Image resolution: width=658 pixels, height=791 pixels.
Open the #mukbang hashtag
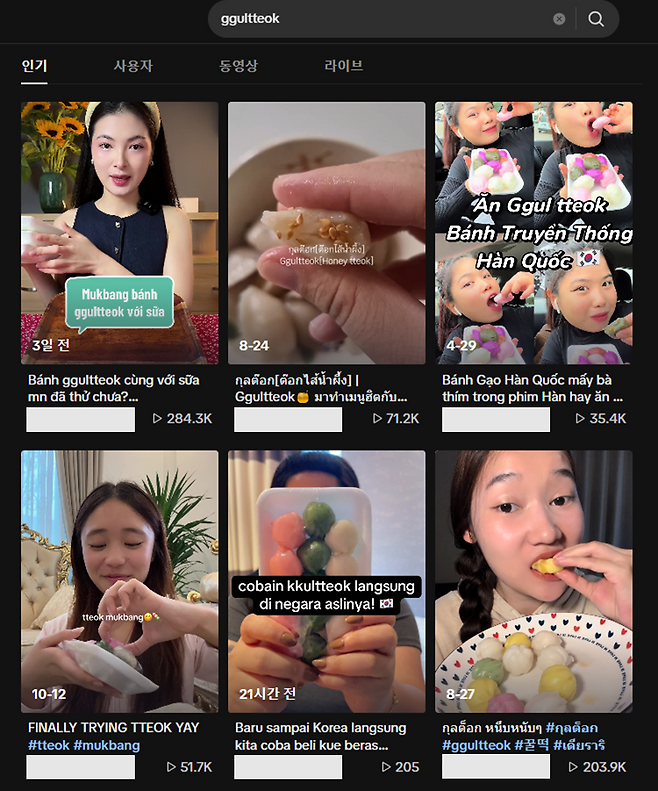[106, 745]
